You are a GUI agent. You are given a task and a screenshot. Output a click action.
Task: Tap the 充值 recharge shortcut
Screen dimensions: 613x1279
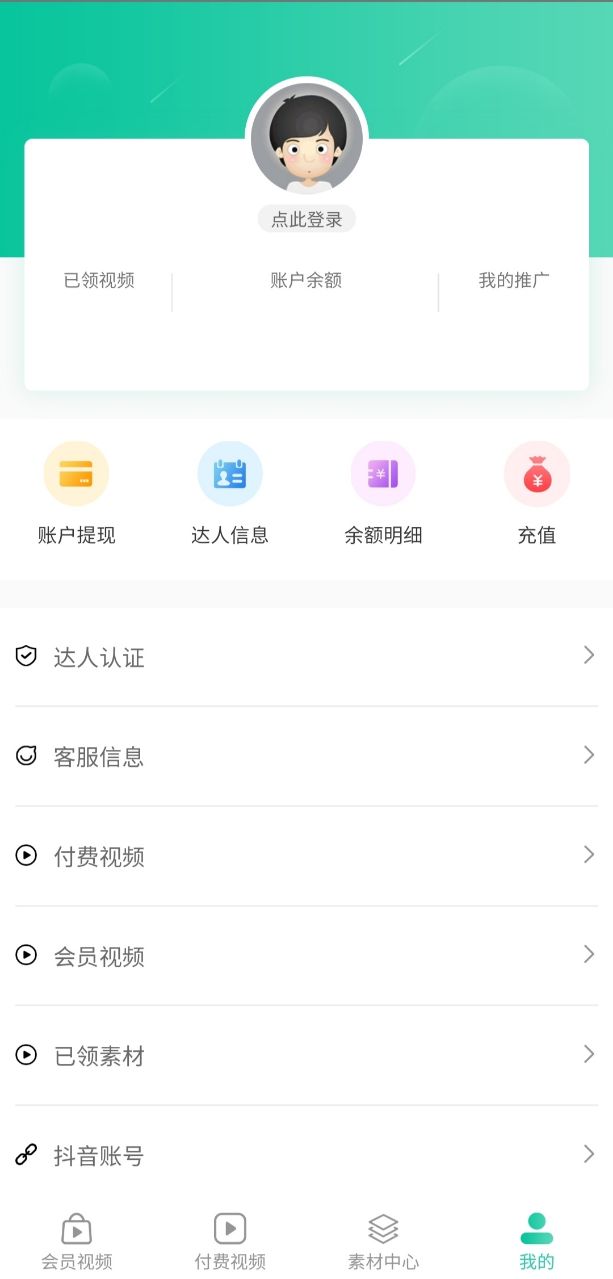click(x=537, y=494)
